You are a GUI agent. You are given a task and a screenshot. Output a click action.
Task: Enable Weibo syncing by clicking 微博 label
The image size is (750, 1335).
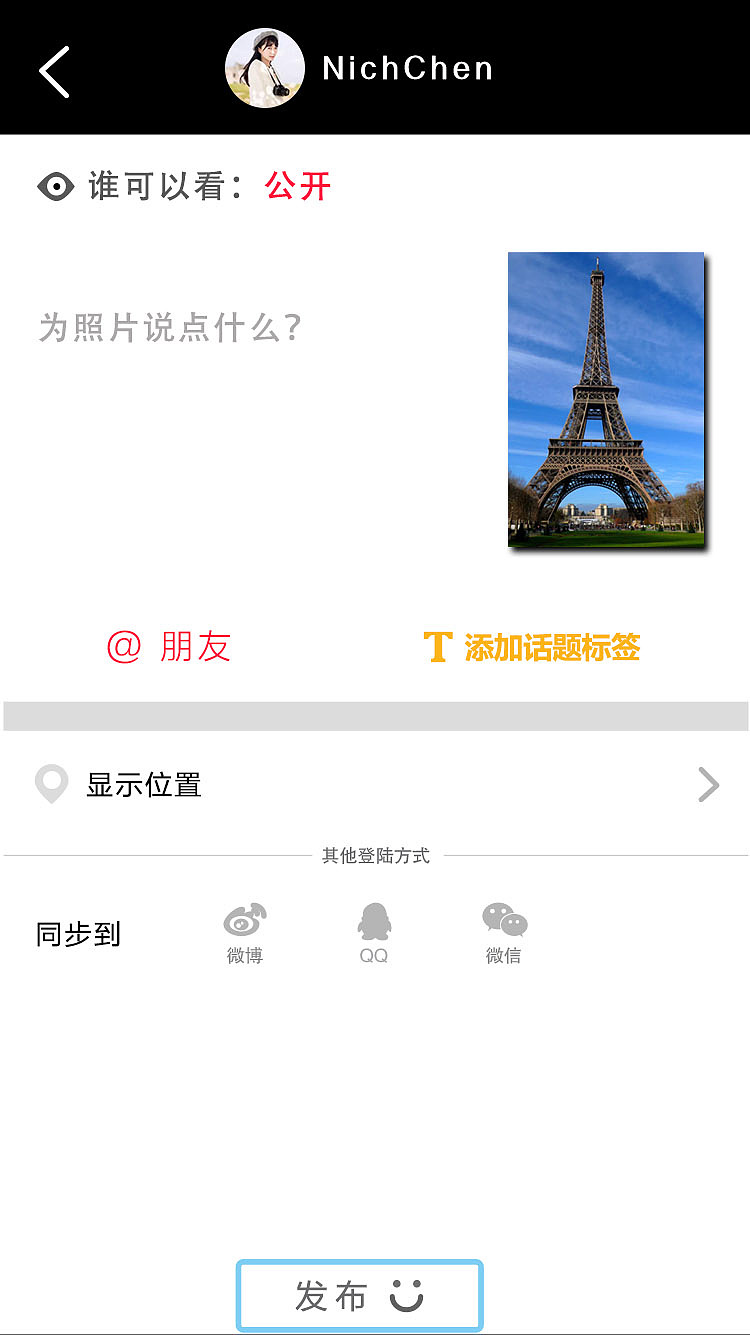coord(244,955)
